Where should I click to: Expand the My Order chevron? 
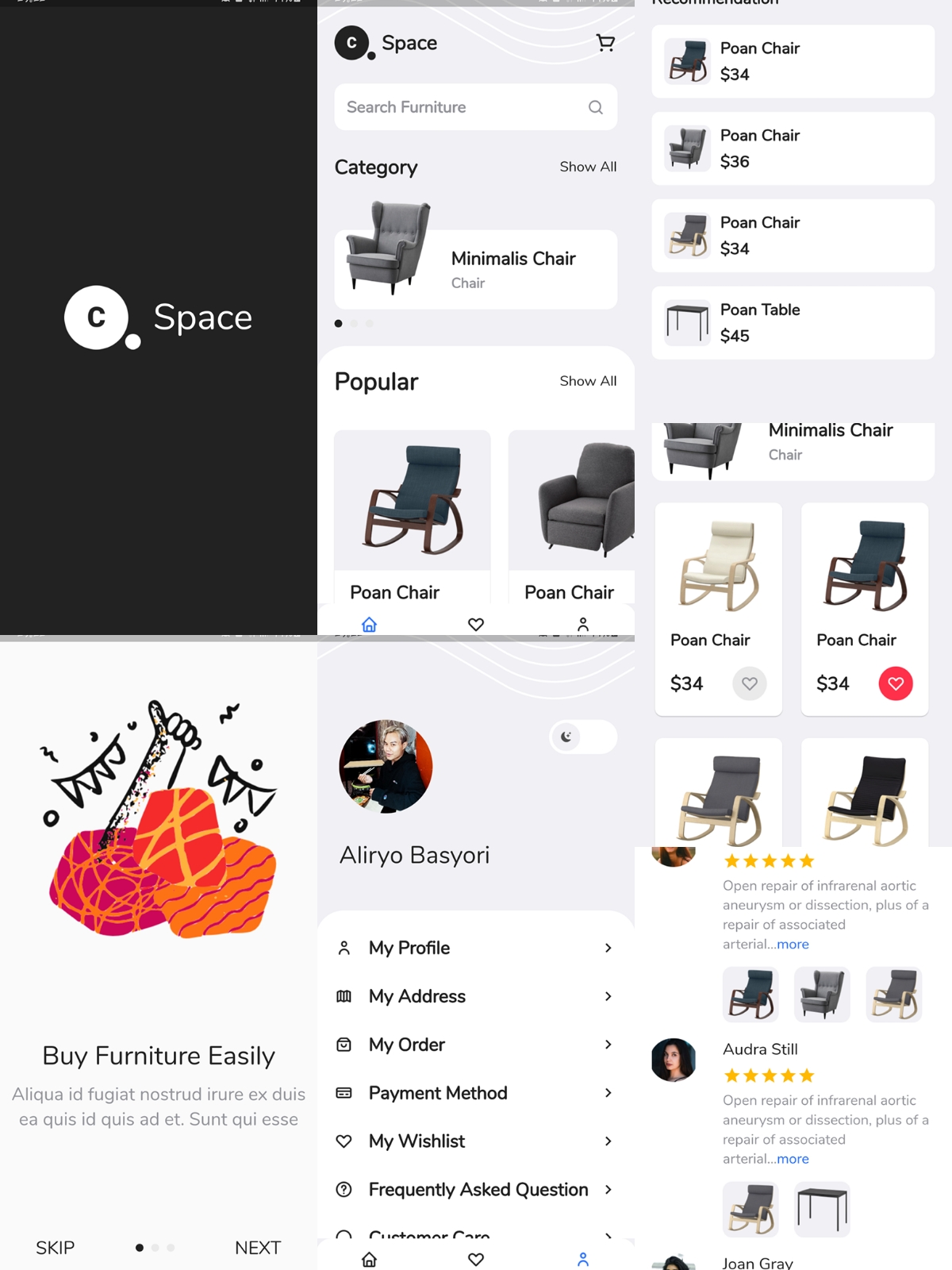pos(608,1045)
